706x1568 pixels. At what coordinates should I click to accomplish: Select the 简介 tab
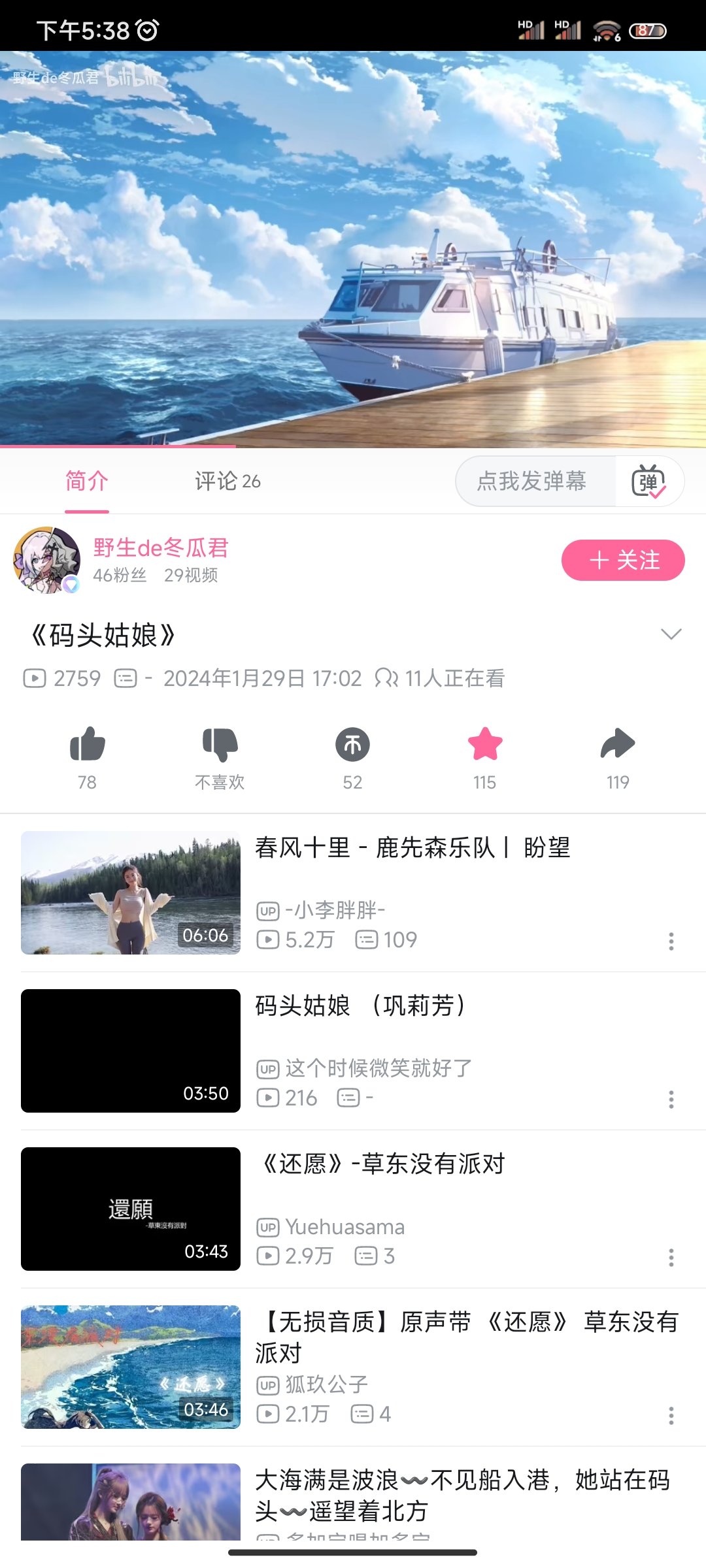point(86,482)
